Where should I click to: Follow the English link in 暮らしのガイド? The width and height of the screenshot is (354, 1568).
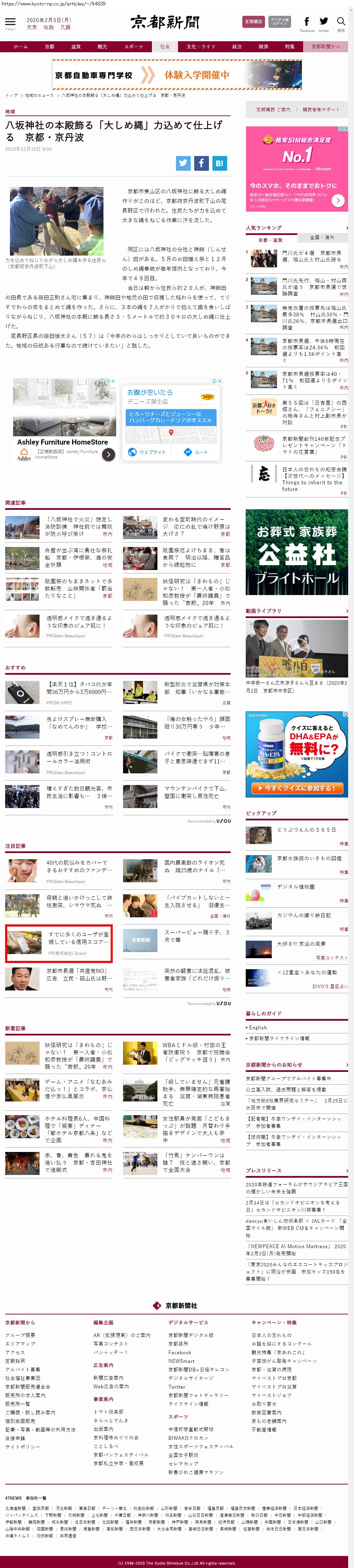click(258, 1028)
